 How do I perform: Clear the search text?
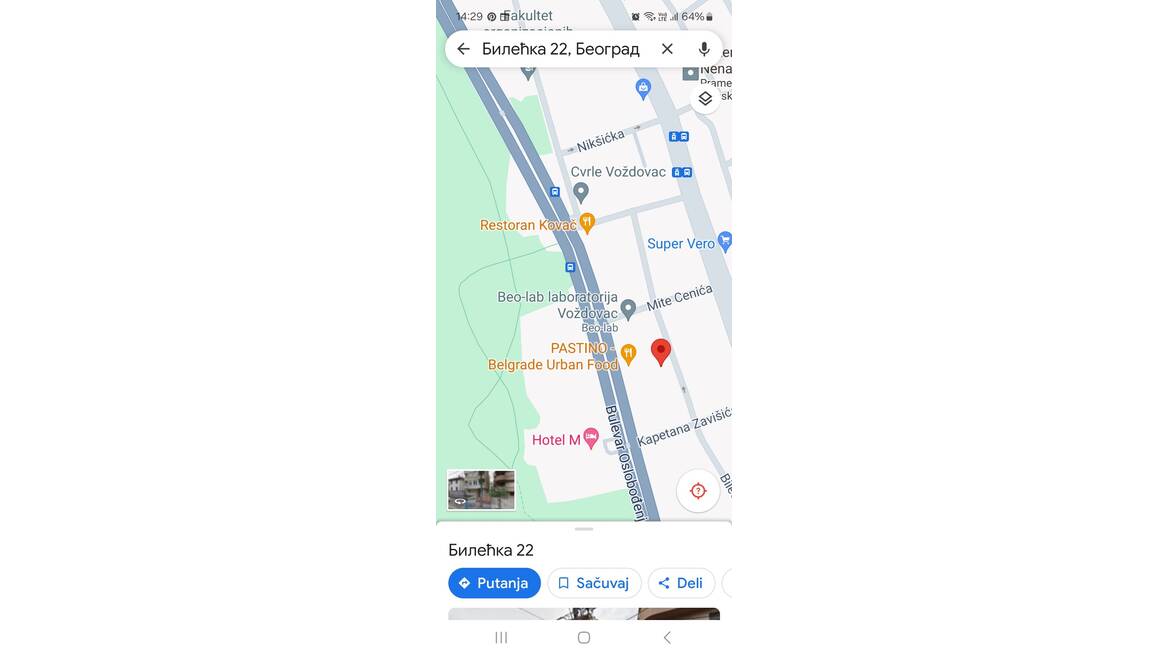(x=667, y=49)
